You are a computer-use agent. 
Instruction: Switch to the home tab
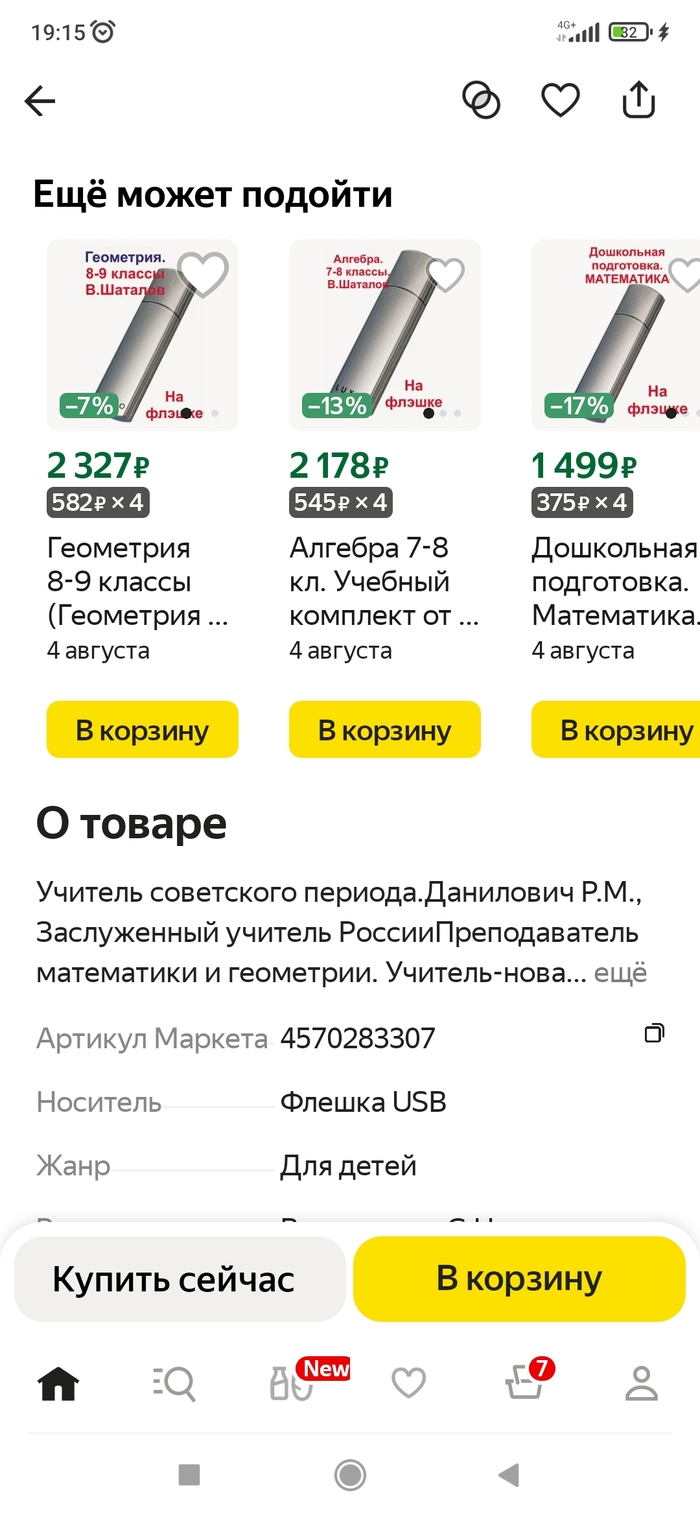click(58, 1384)
